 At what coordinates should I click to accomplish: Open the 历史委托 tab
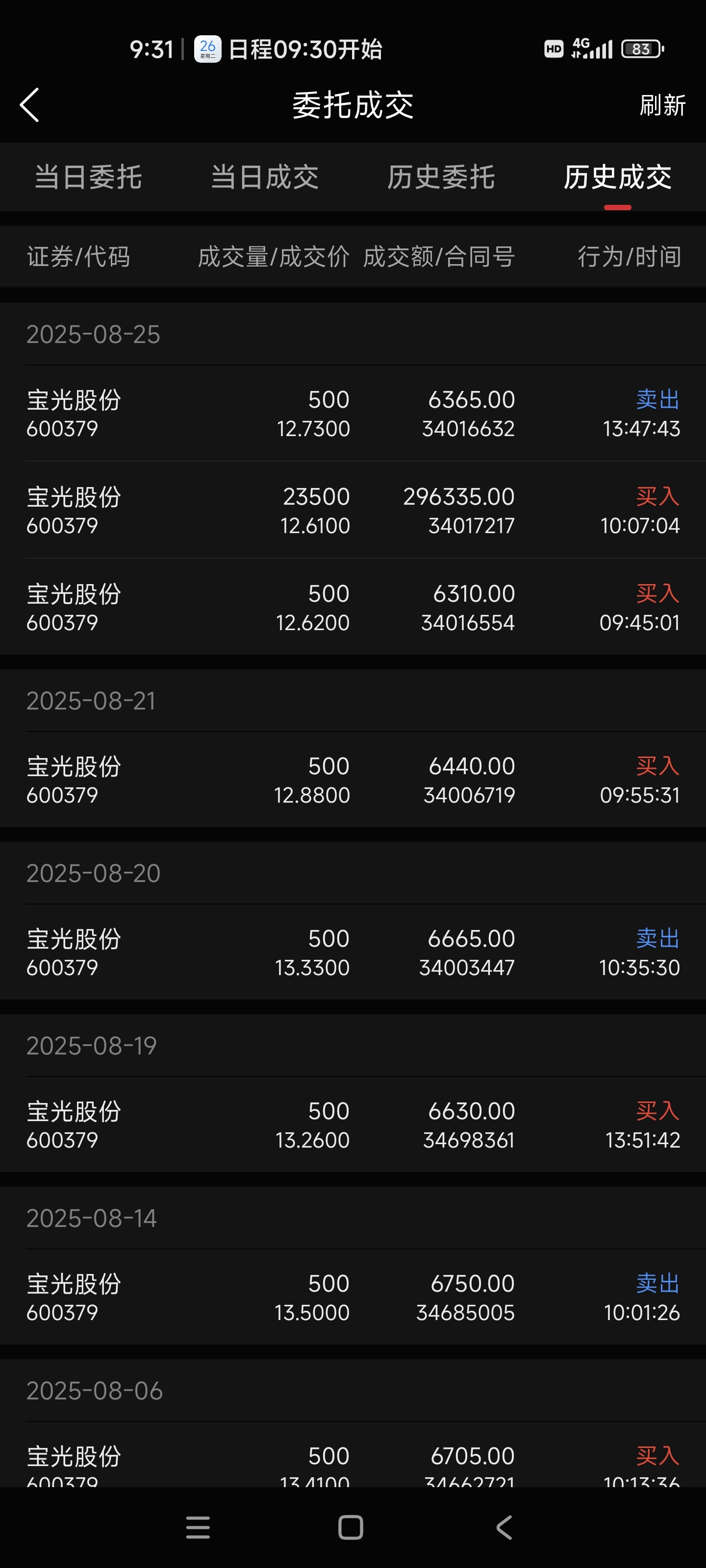click(441, 177)
